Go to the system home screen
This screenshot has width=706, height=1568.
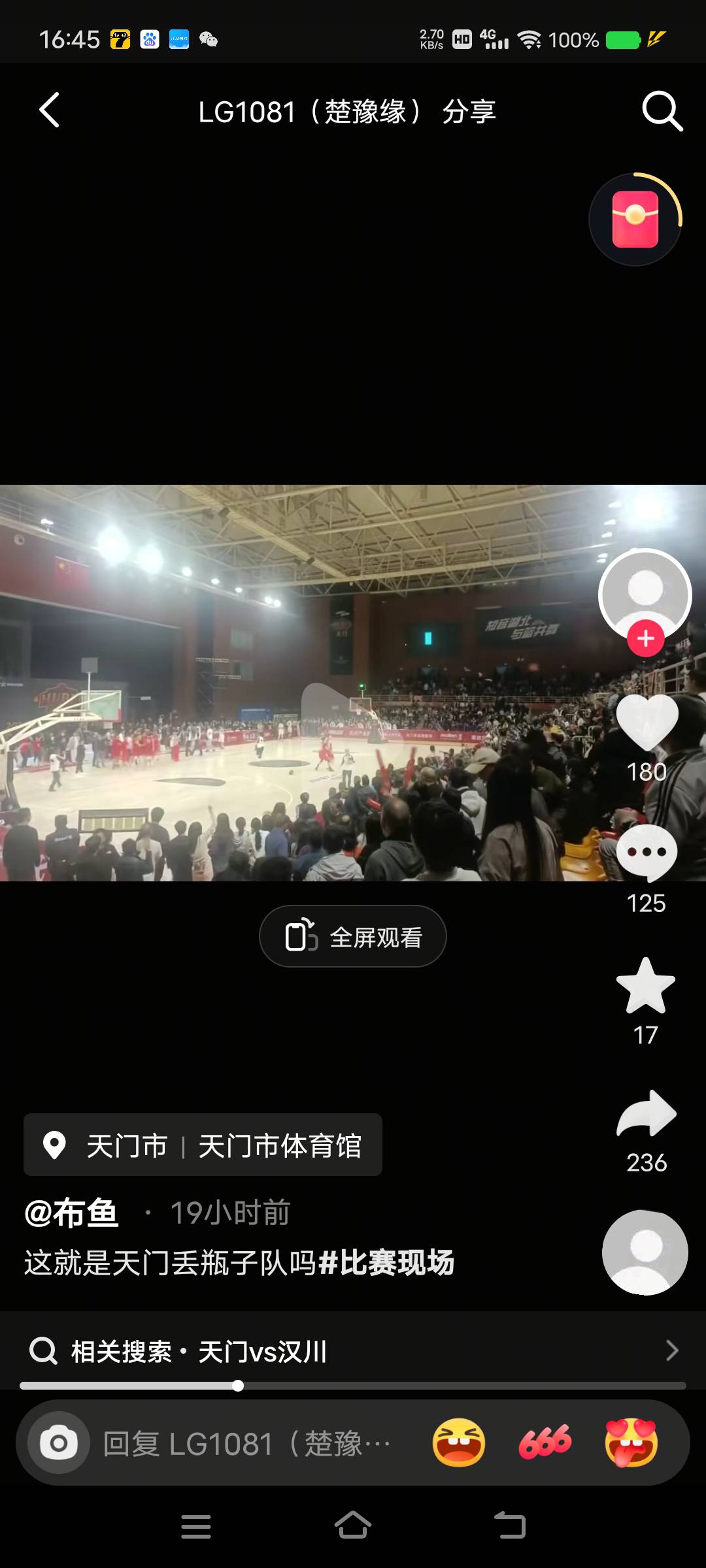353,1527
